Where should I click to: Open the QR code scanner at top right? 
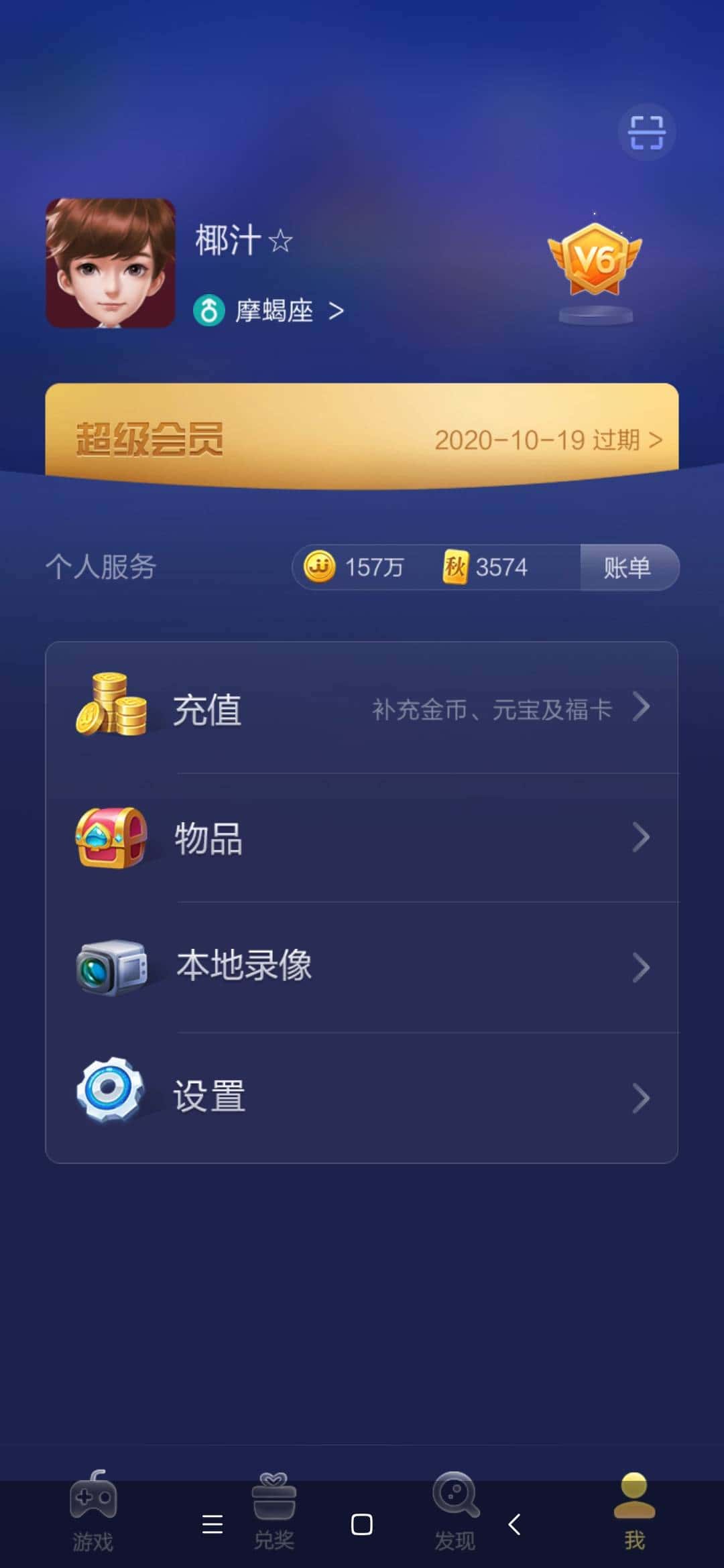646,132
